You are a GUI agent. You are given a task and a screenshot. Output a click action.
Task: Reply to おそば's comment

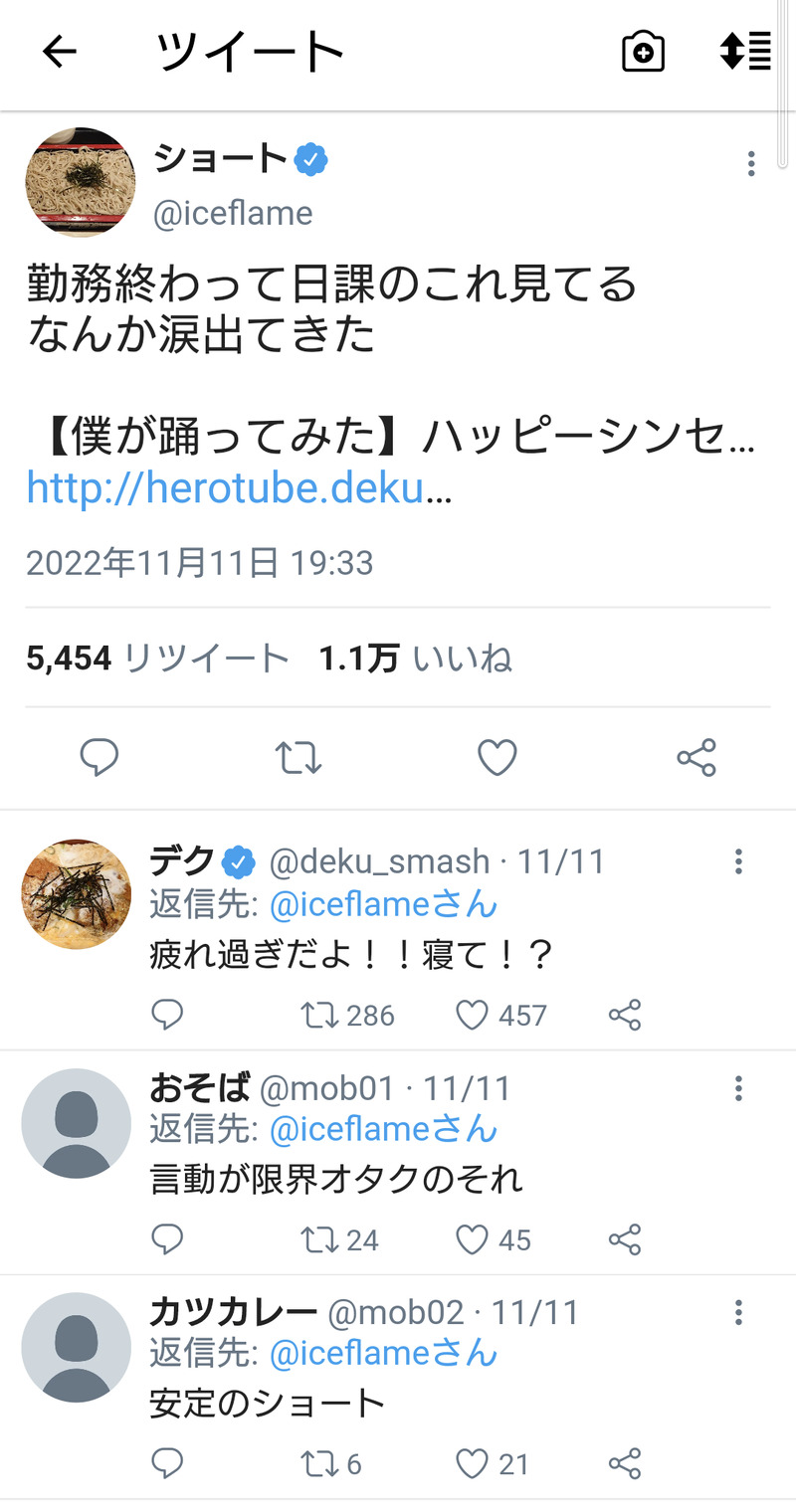coord(167,1239)
